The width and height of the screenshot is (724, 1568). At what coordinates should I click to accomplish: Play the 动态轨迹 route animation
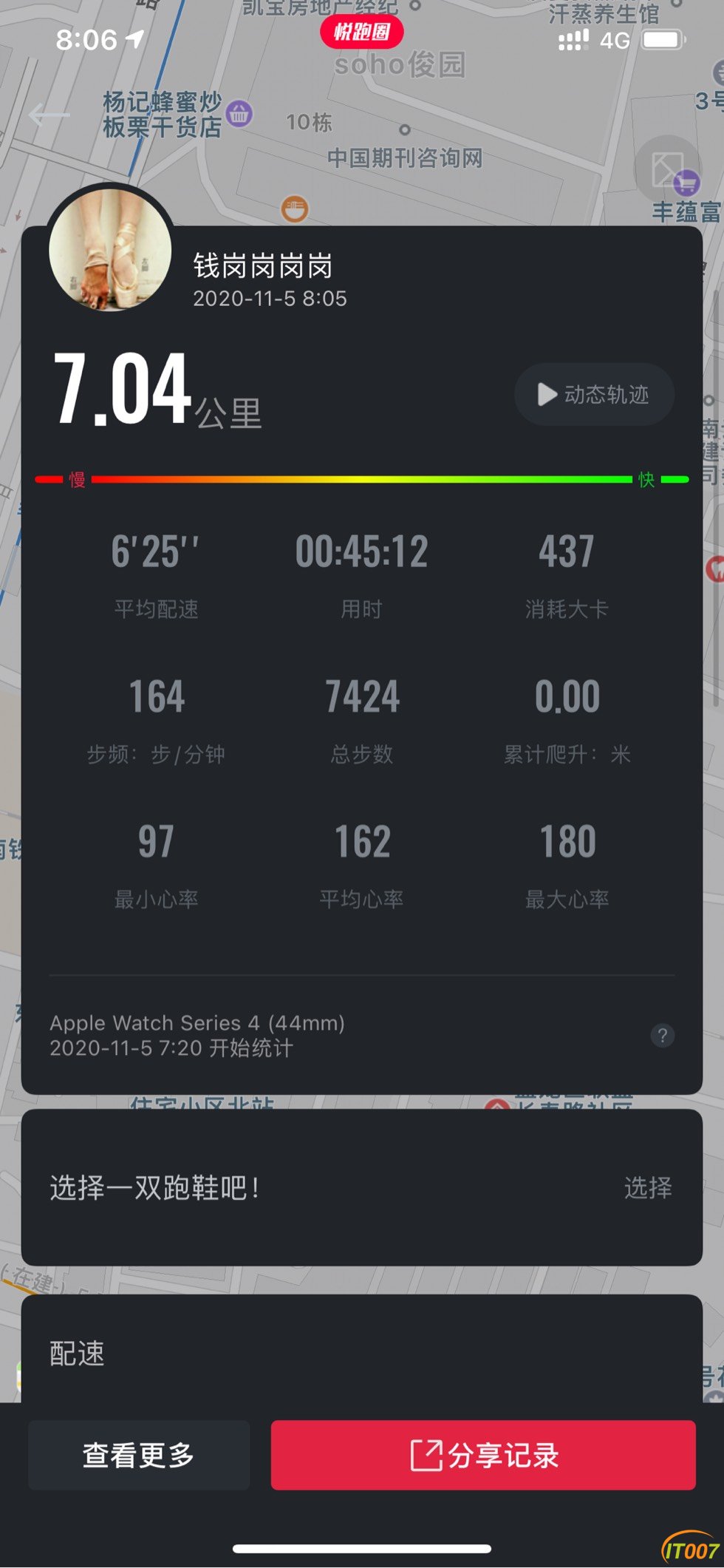pyautogui.click(x=594, y=394)
